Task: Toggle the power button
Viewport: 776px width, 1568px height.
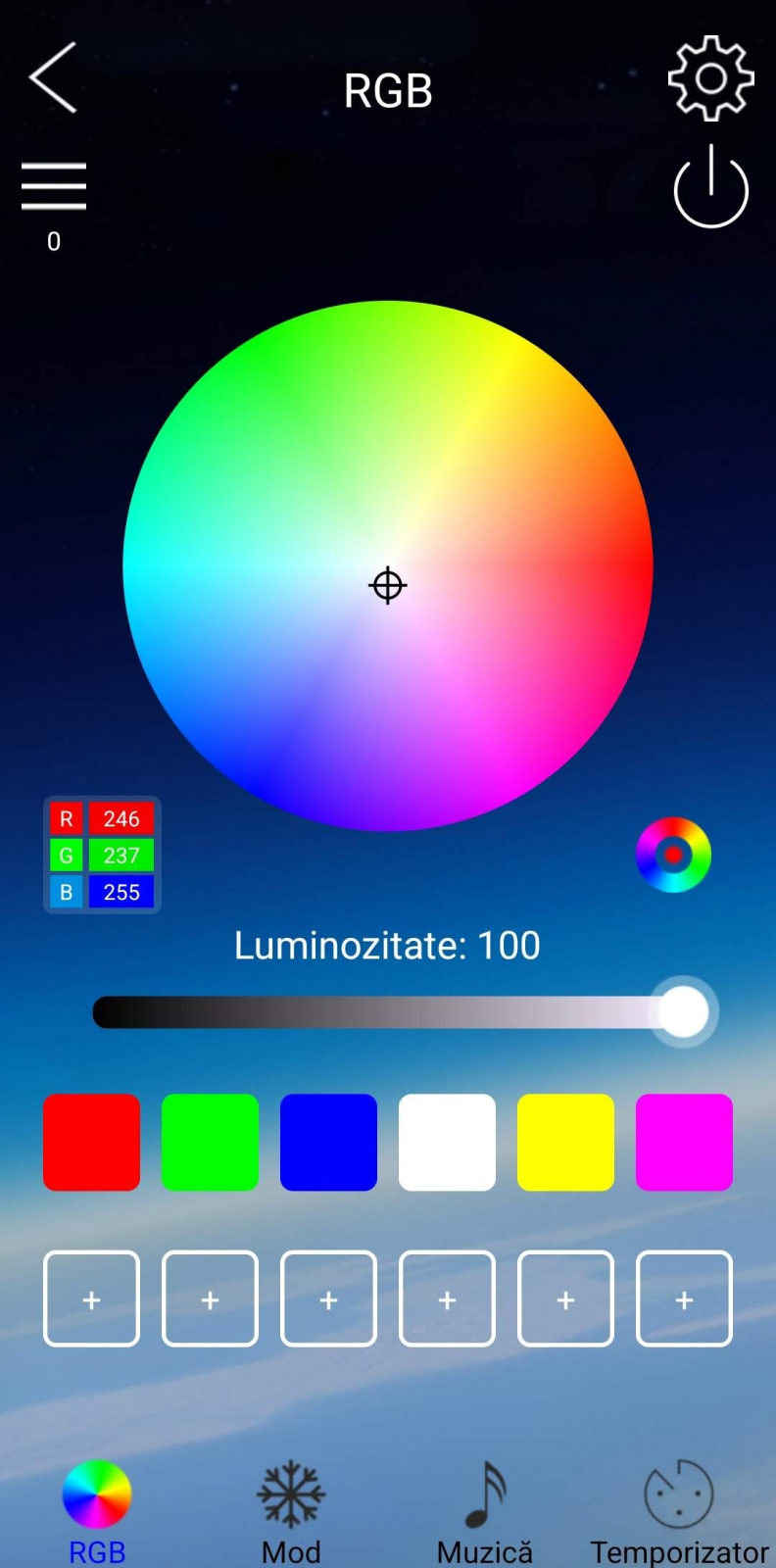Action: [x=711, y=186]
